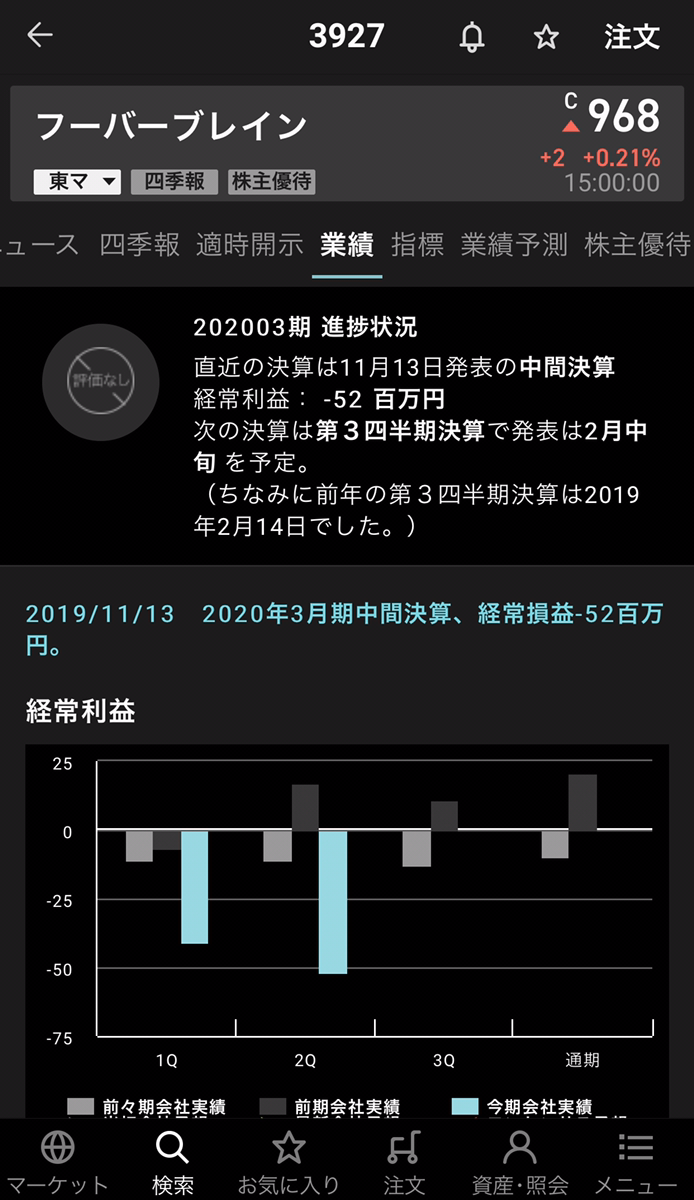Viewport: 694px width, 1200px height.
Task: Switch to the 適時開示 tab
Action: [x=249, y=245]
